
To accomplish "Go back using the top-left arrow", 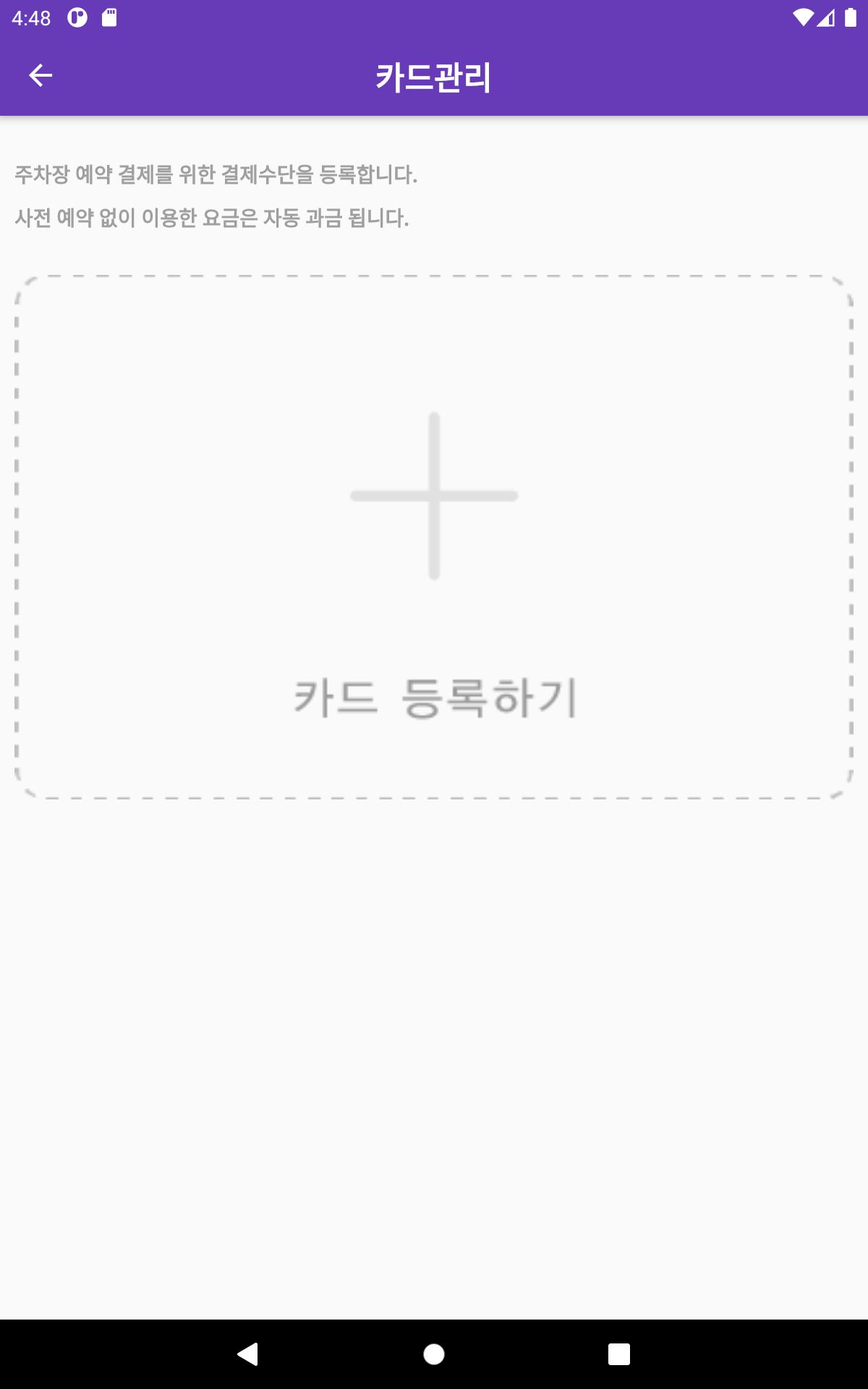I will coord(41,75).
